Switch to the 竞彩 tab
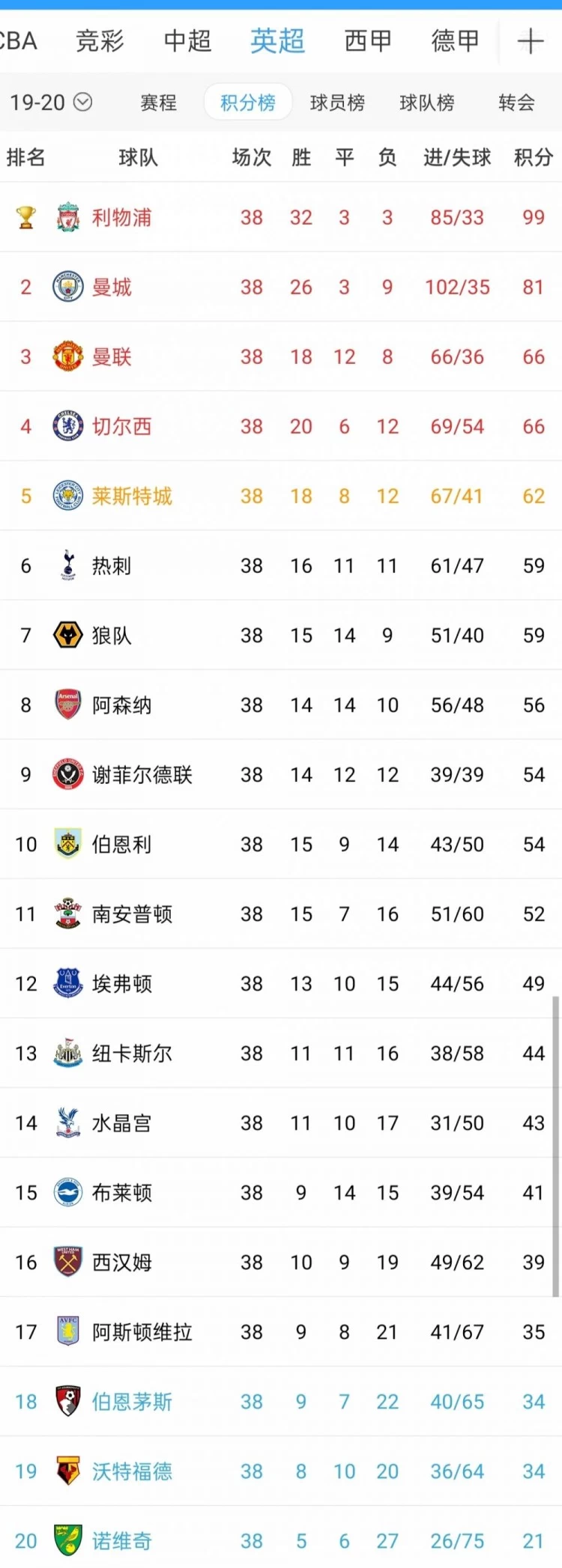 [x=100, y=40]
